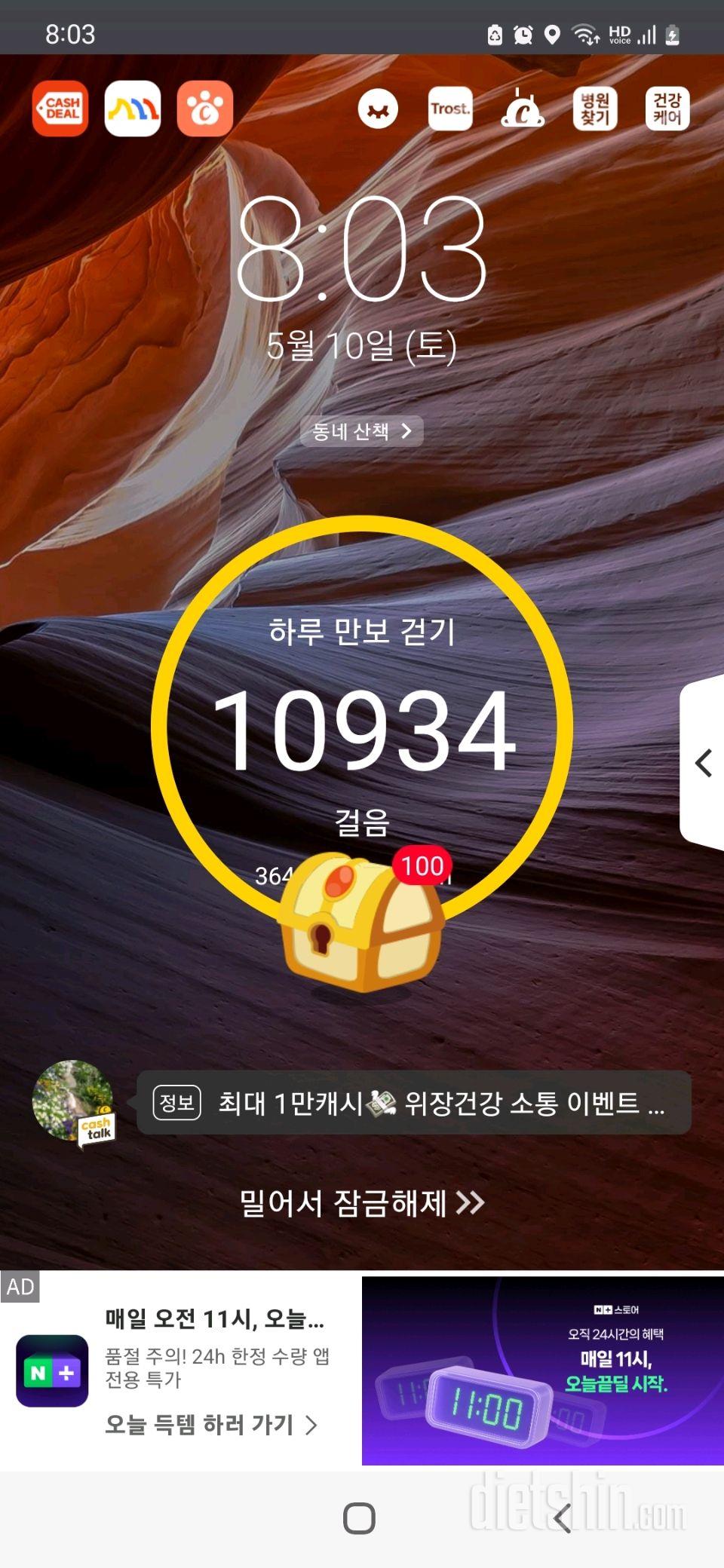Open the N+ store ad image
Viewport: 724px width, 1568px height.
tap(542, 1370)
